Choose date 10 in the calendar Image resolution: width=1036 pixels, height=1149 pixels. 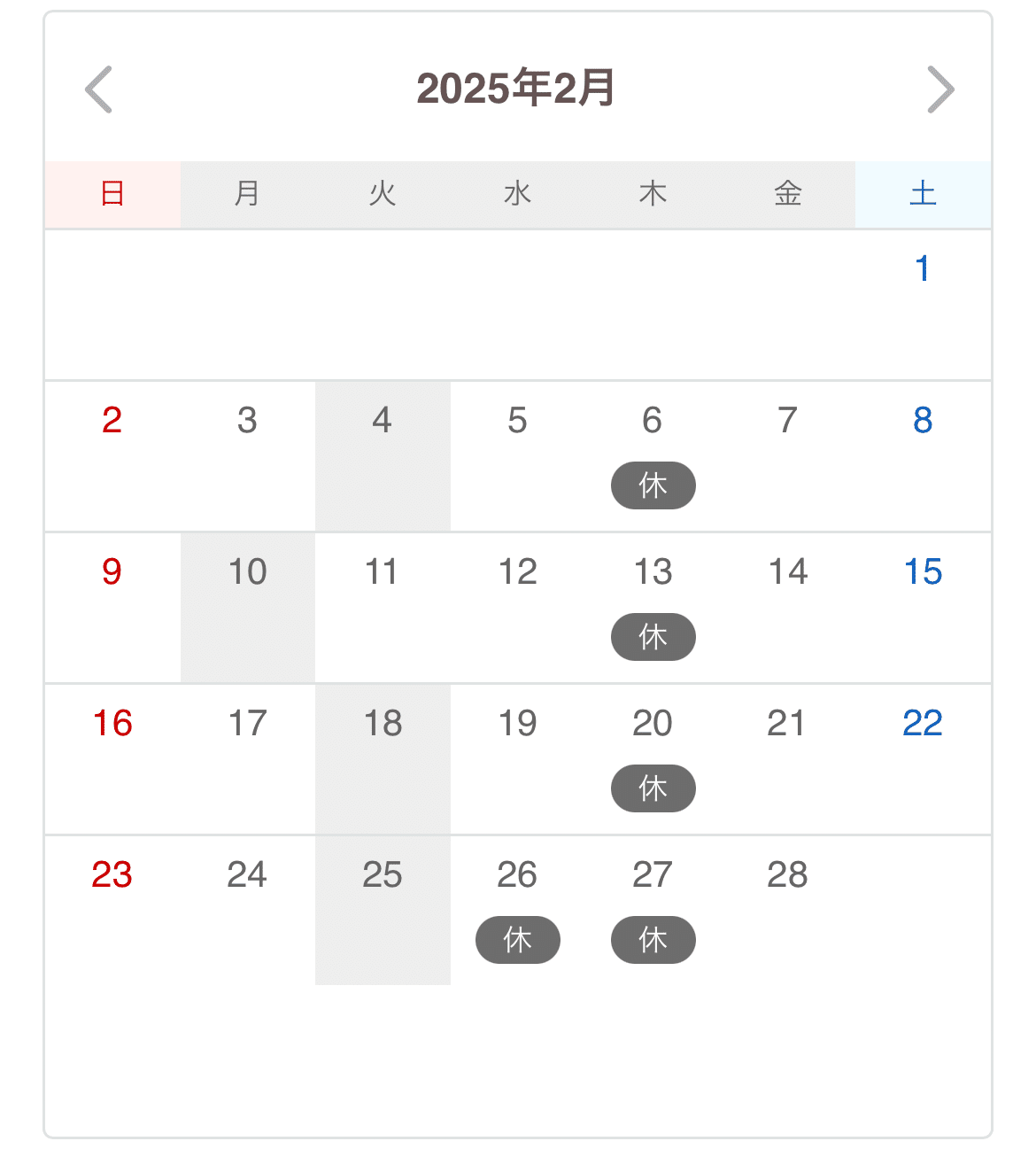tap(248, 572)
